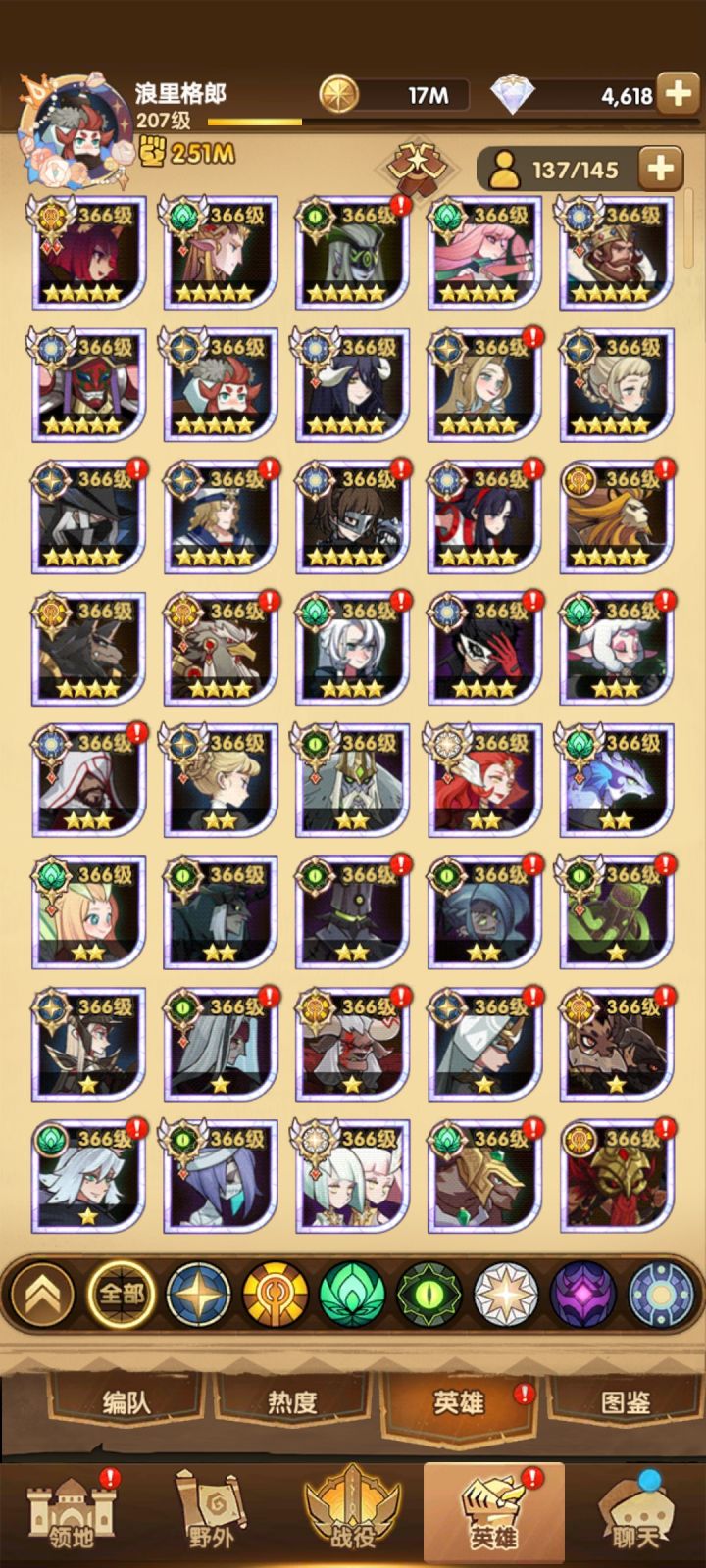Select the 全部 all-factions filter

[122, 1293]
